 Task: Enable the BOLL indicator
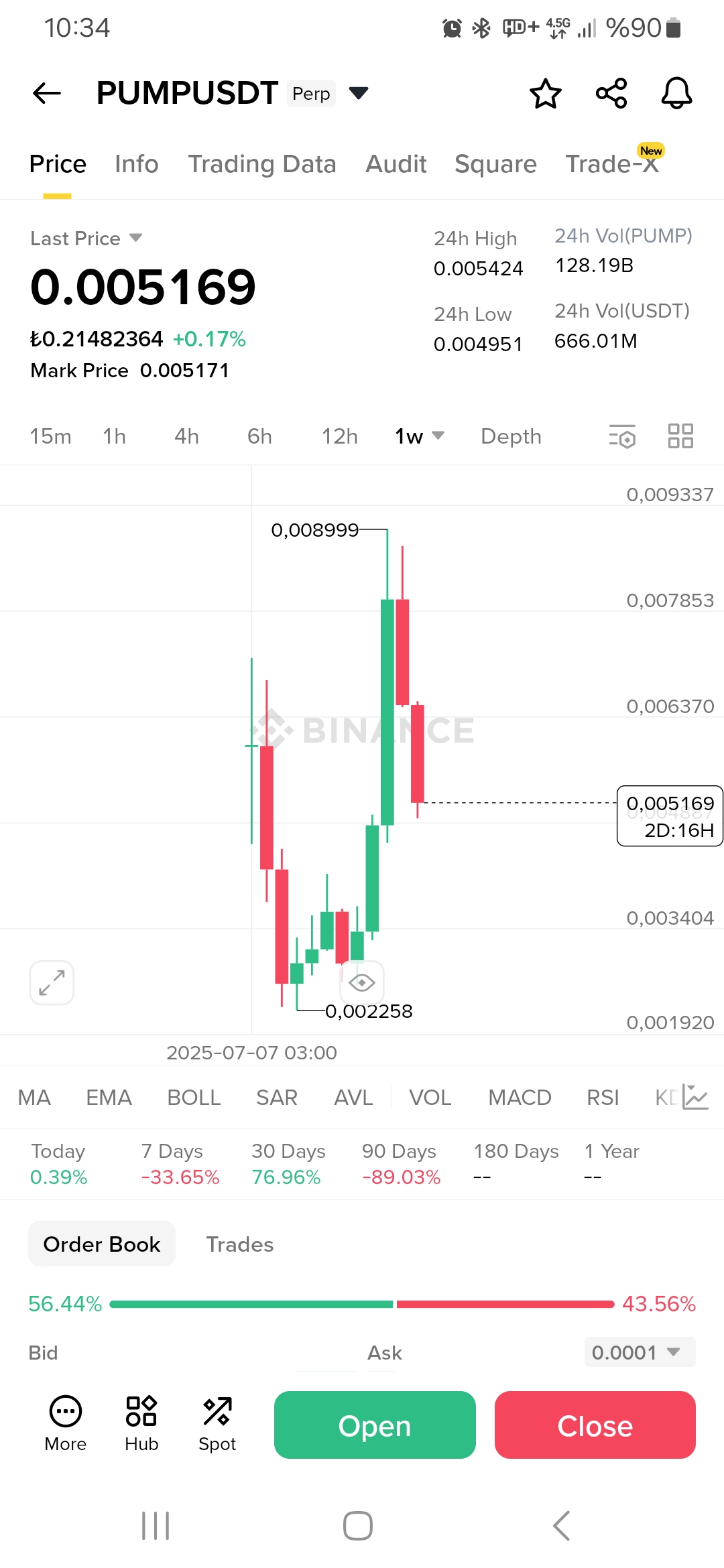(194, 1098)
